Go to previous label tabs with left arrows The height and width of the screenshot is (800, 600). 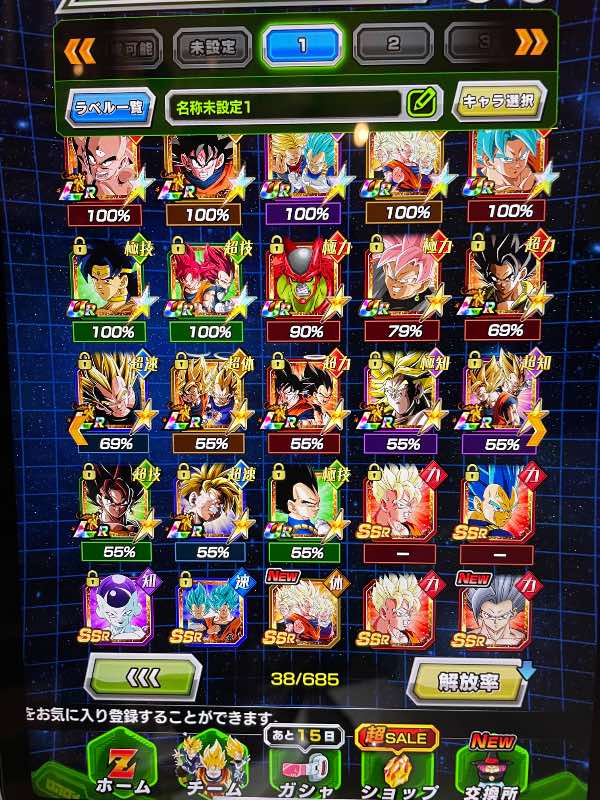(x=79, y=49)
